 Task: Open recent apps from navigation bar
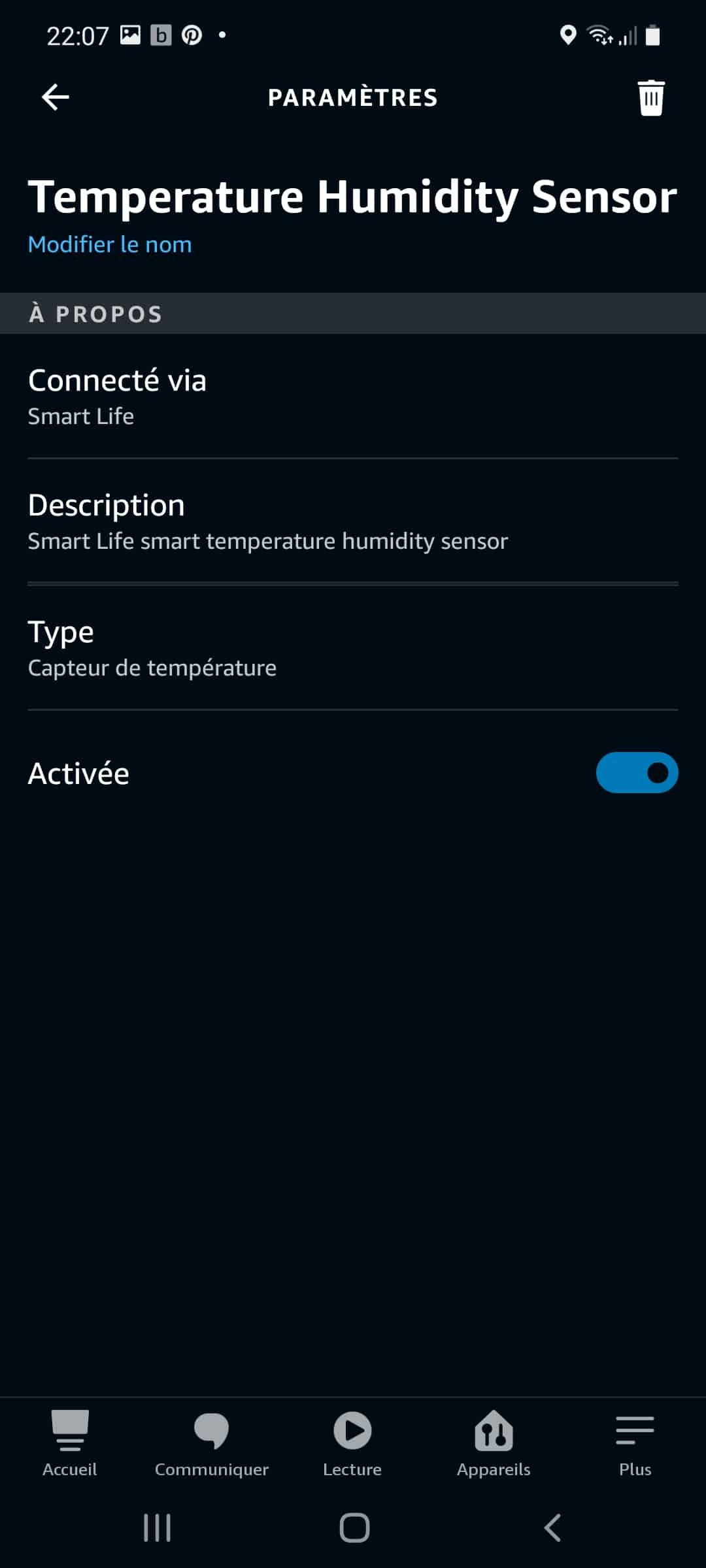click(157, 1527)
